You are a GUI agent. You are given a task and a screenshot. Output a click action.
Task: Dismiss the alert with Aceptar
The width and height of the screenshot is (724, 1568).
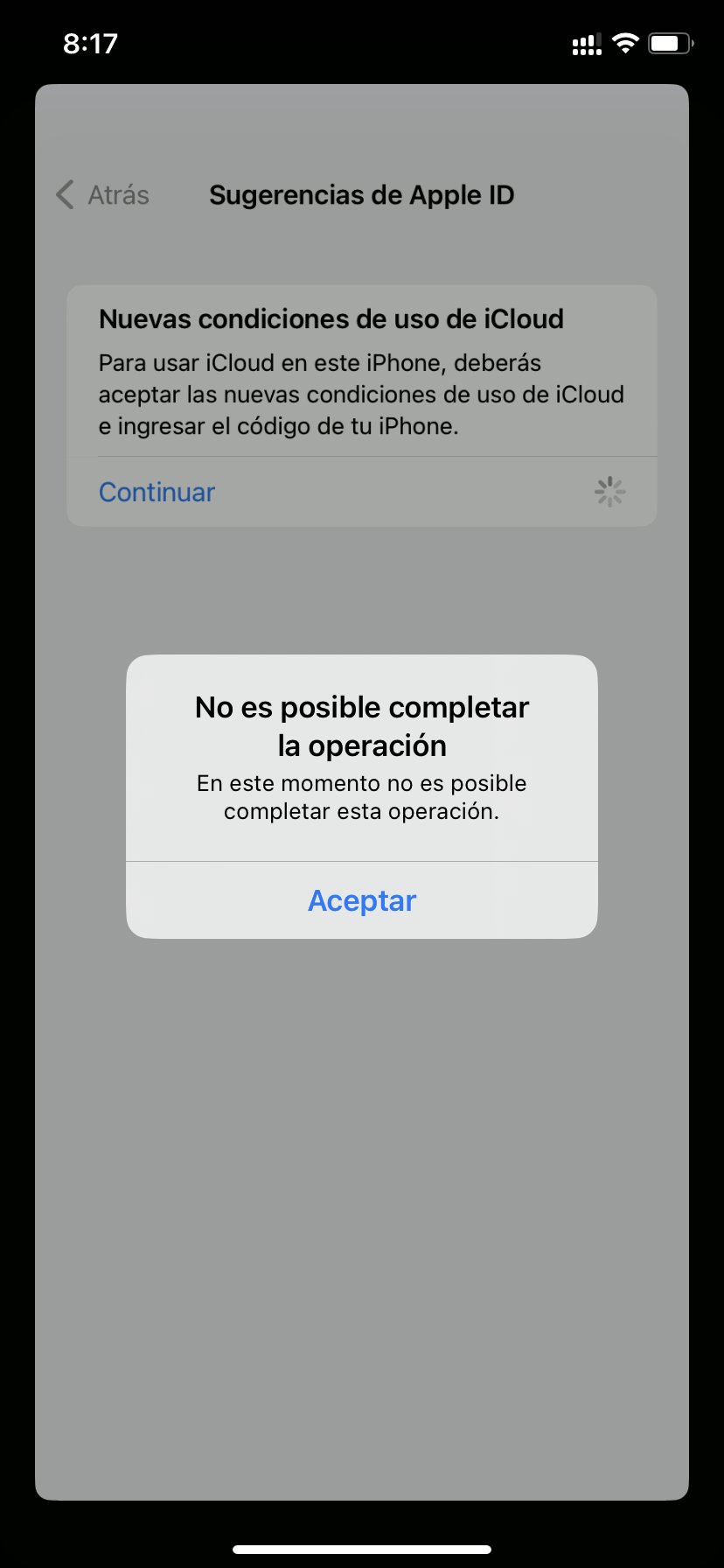tap(362, 900)
